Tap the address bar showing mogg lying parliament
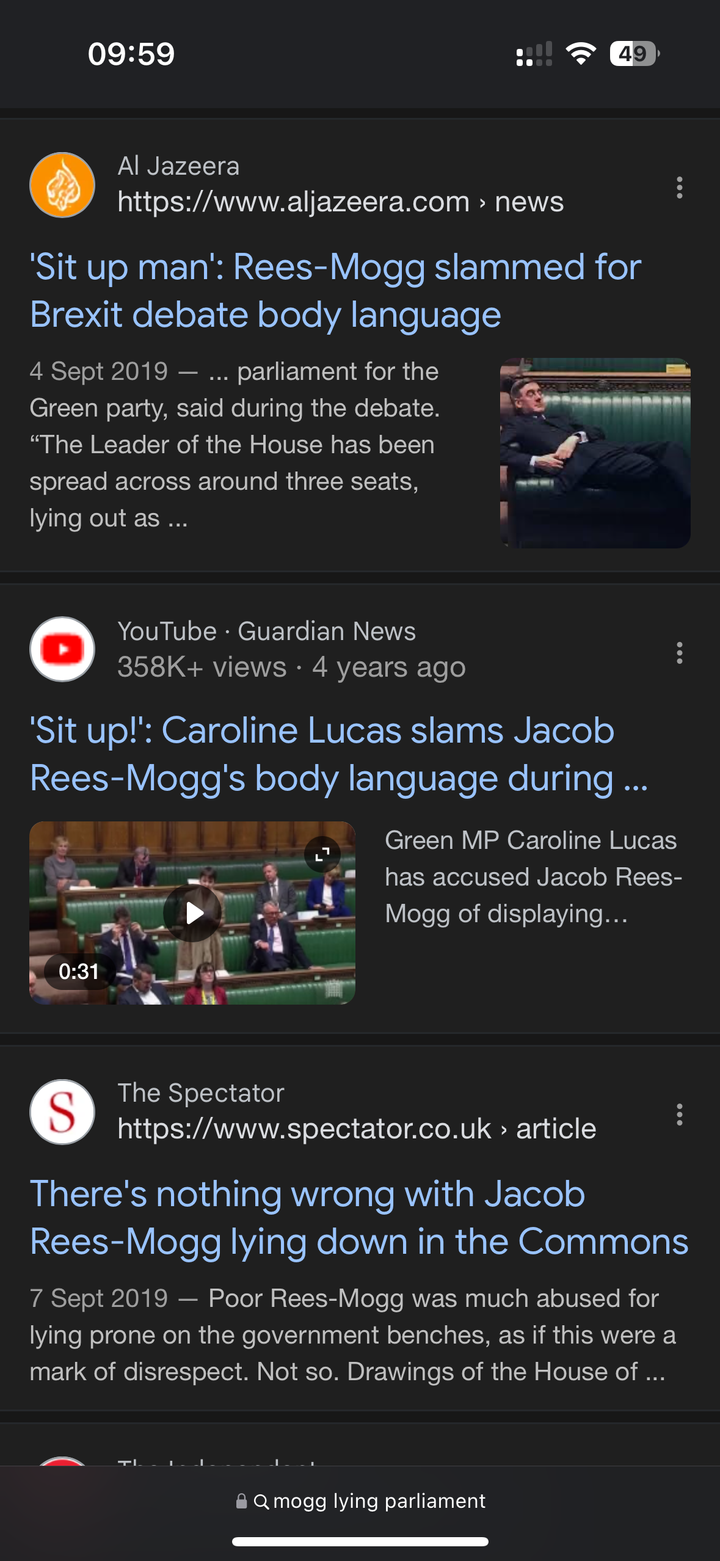 (360, 1501)
